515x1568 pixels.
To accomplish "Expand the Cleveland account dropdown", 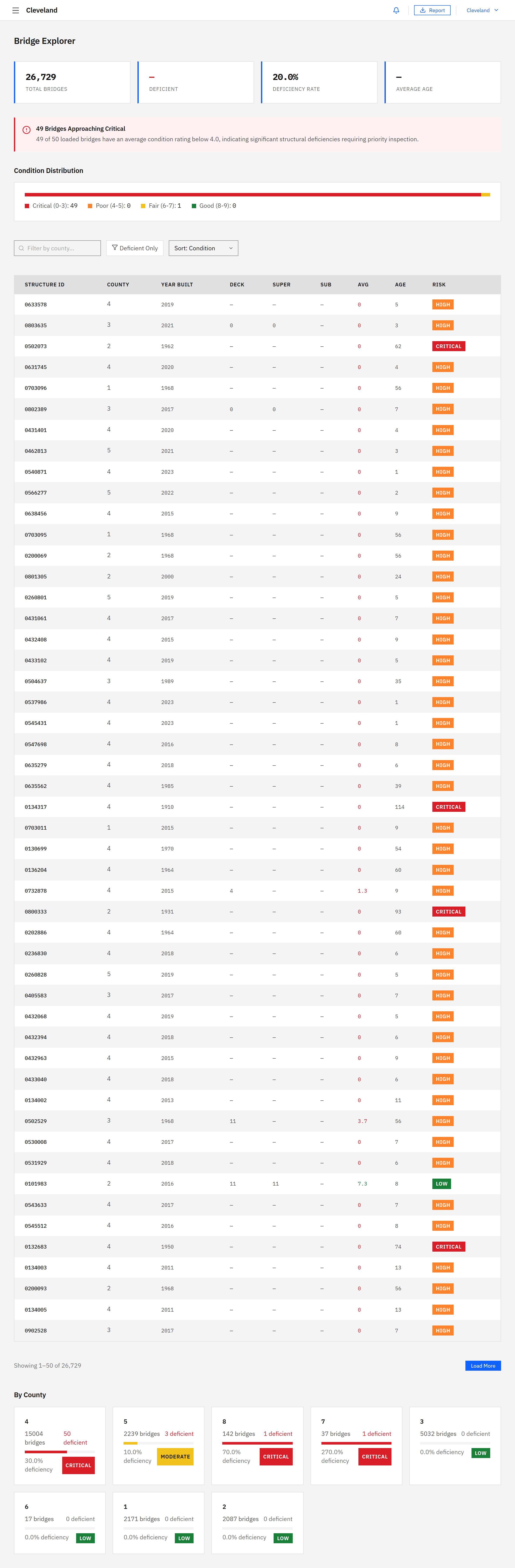I will 482,10.
